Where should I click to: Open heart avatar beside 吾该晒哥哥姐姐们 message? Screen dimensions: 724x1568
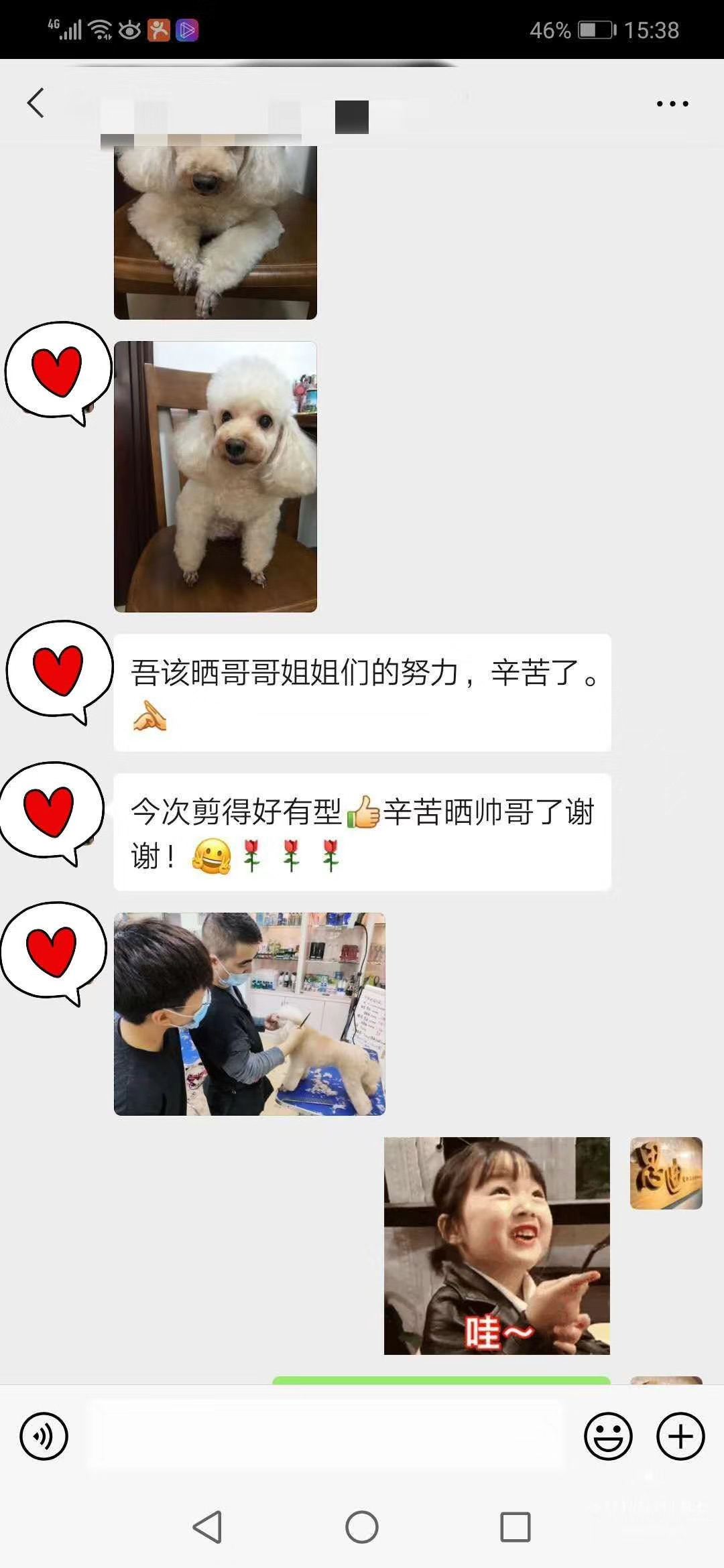(x=59, y=670)
